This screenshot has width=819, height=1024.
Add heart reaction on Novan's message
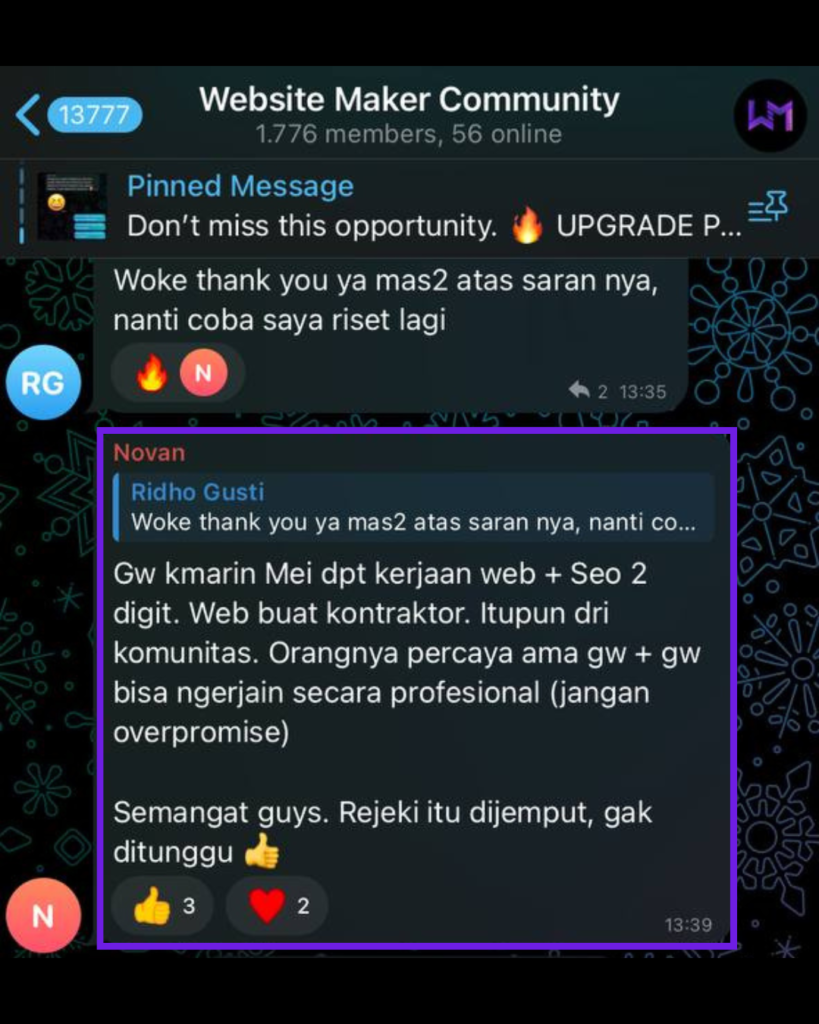pos(277,907)
